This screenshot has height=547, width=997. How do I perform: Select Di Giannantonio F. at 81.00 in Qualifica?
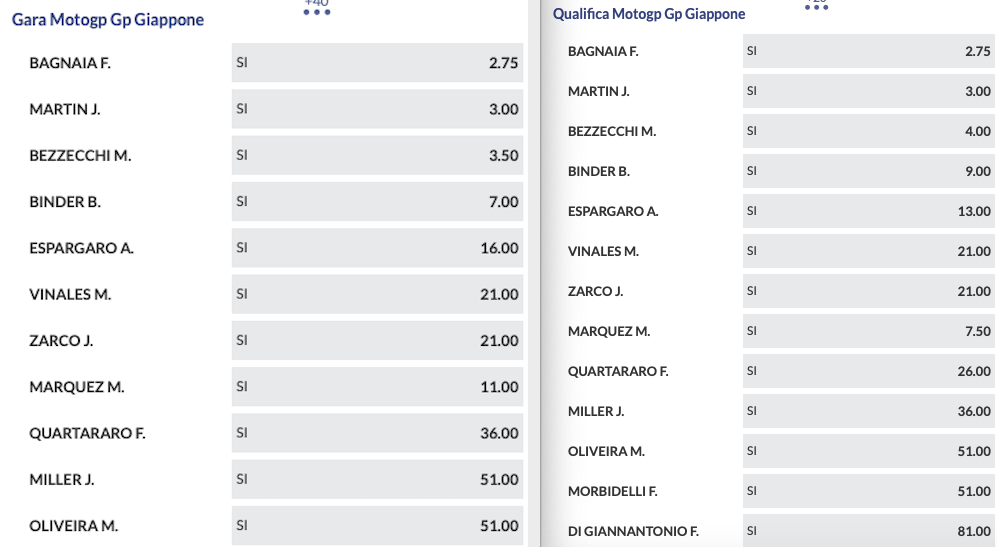tap(868, 530)
